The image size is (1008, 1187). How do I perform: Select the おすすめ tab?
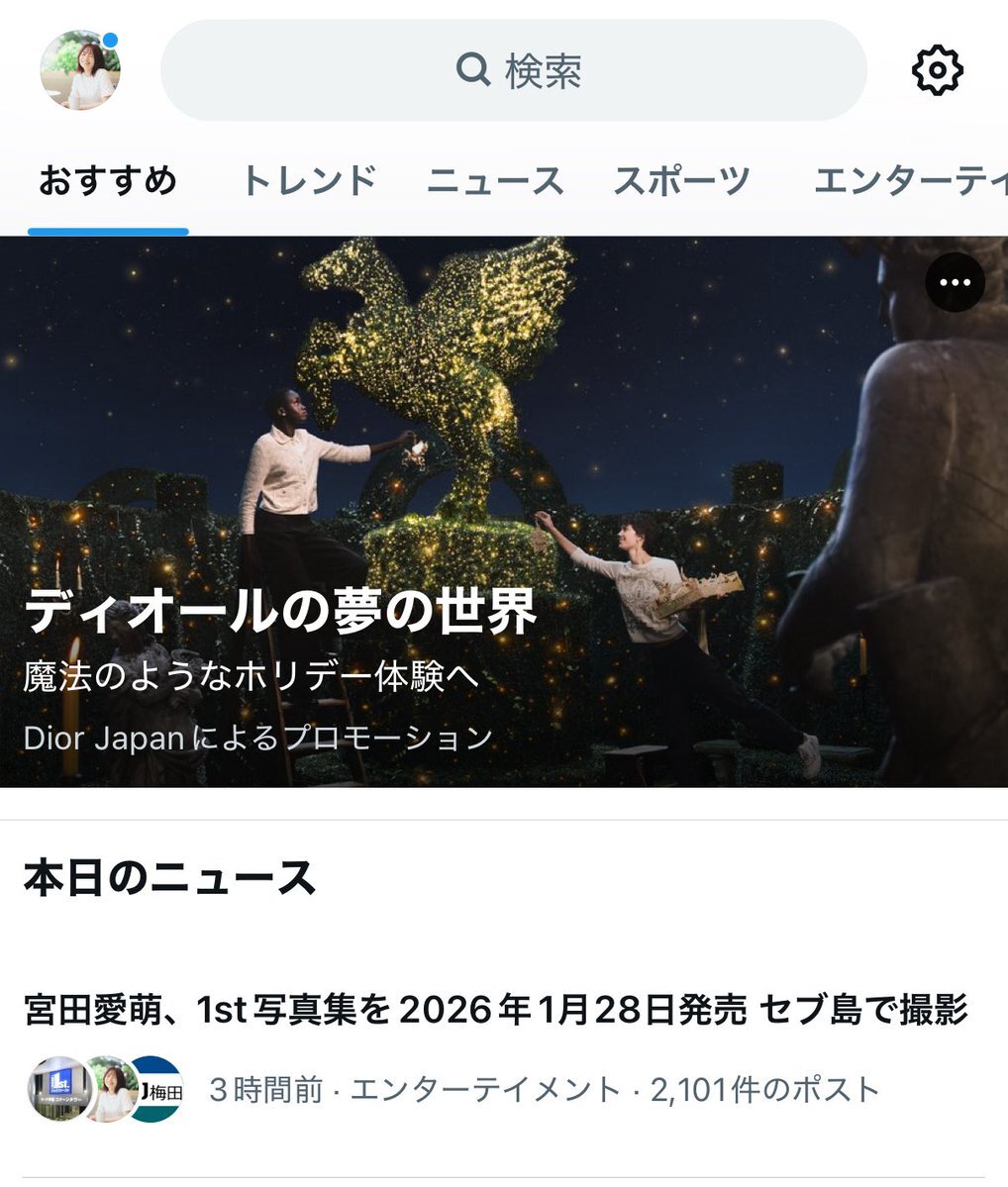click(x=108, y=182)
